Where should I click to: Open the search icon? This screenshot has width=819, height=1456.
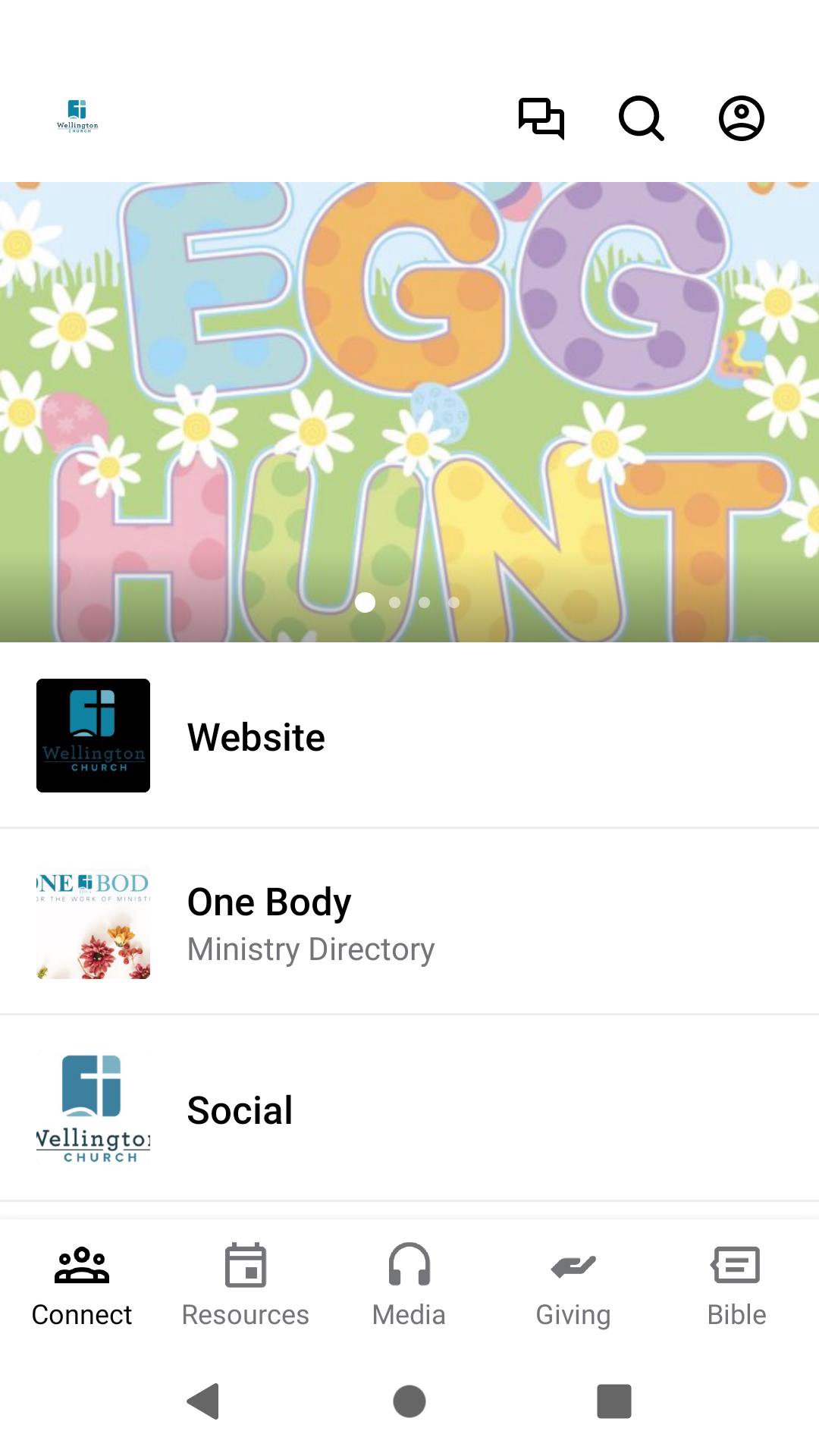[x=642, y=118]
